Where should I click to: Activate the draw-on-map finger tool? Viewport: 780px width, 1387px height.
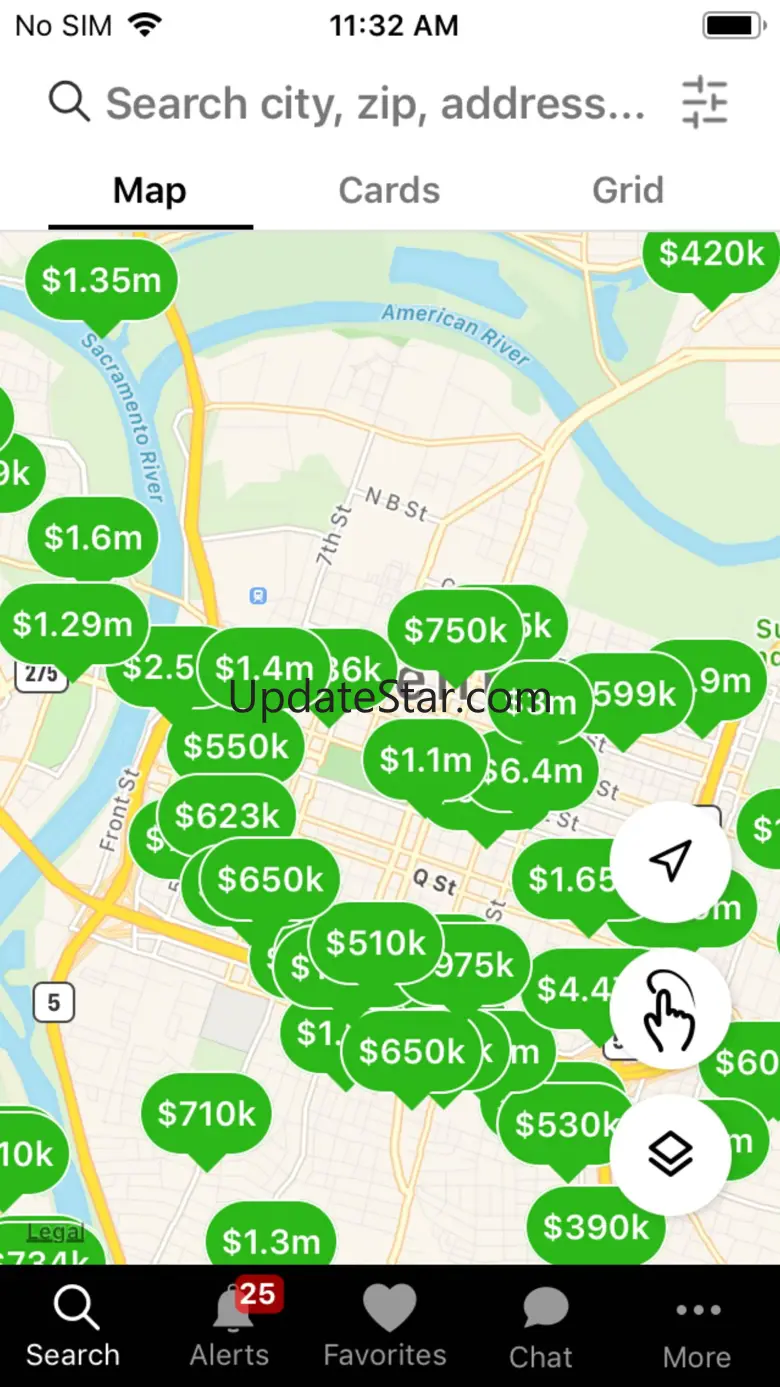(x=671, y=1009)
